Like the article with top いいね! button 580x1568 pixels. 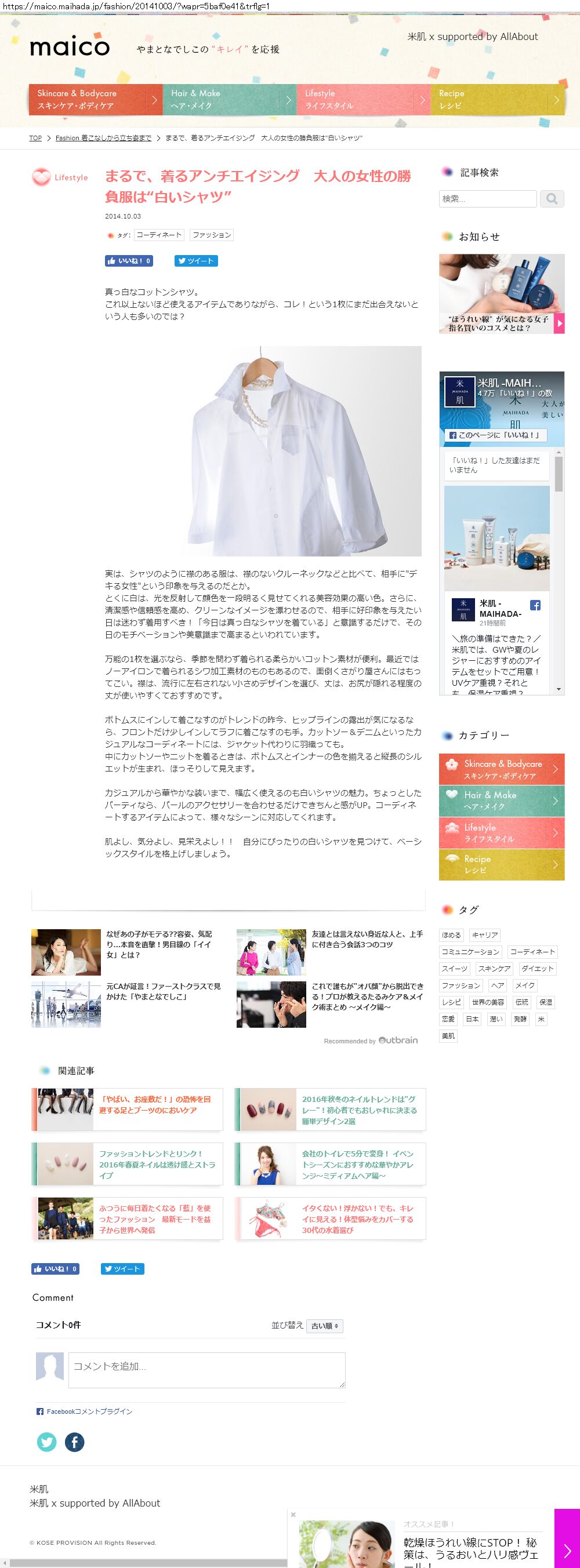(129, 261)
